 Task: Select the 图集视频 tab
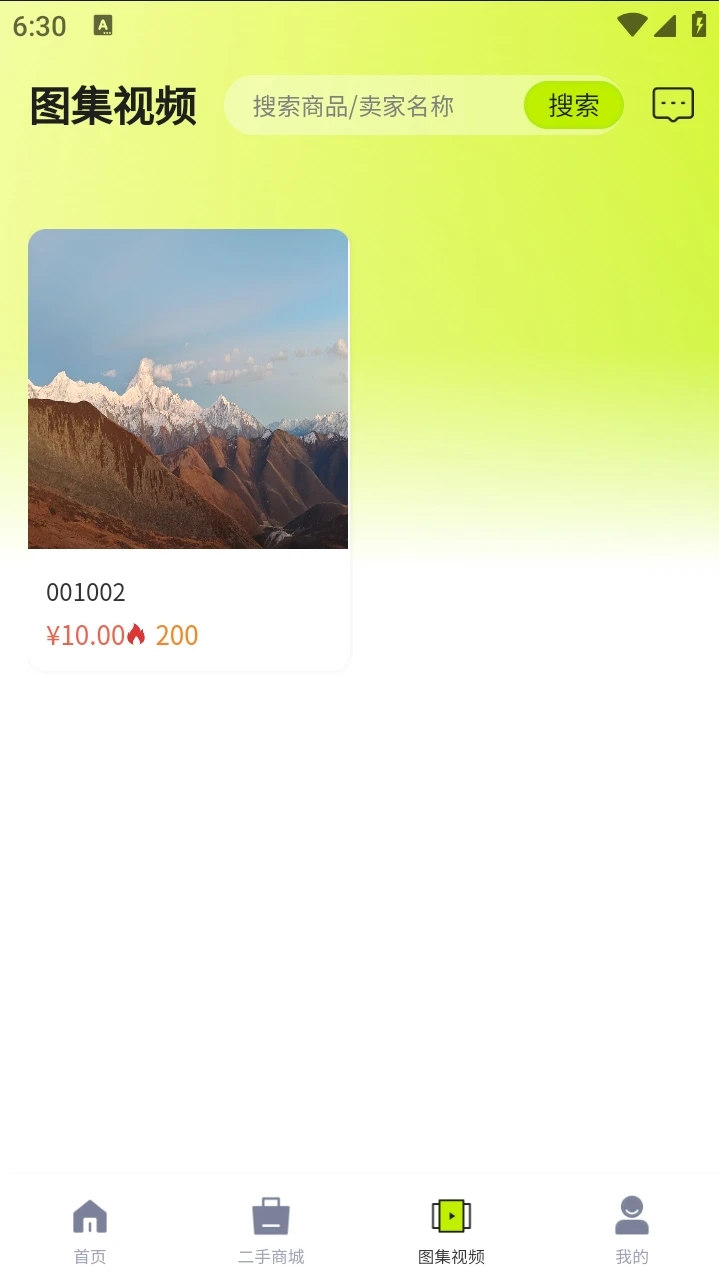click(451, 1230)
